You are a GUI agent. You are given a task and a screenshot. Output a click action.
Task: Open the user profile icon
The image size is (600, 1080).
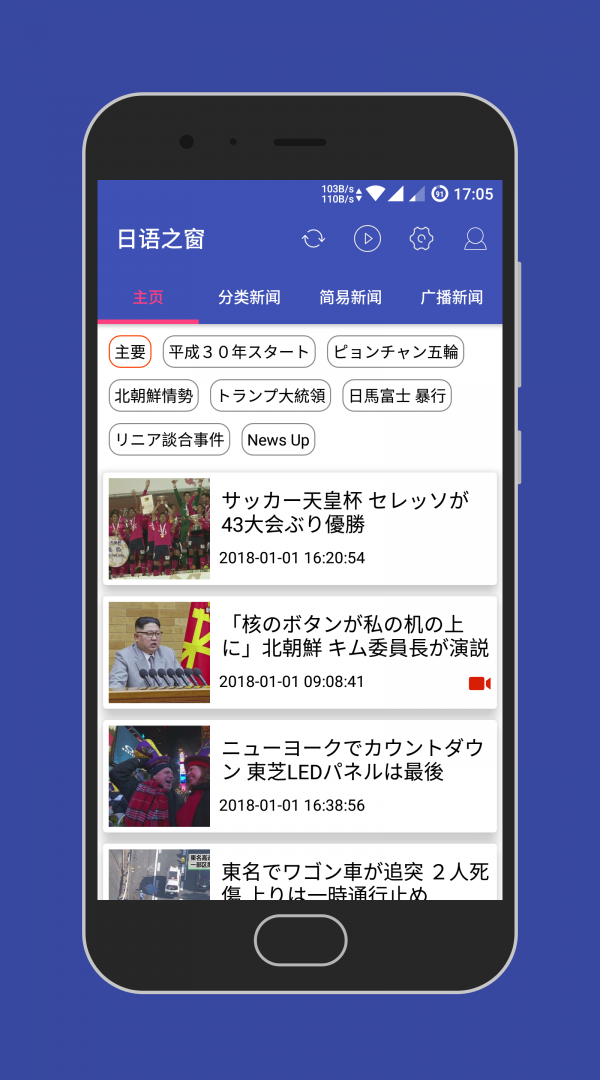click(x=475, y=238)
